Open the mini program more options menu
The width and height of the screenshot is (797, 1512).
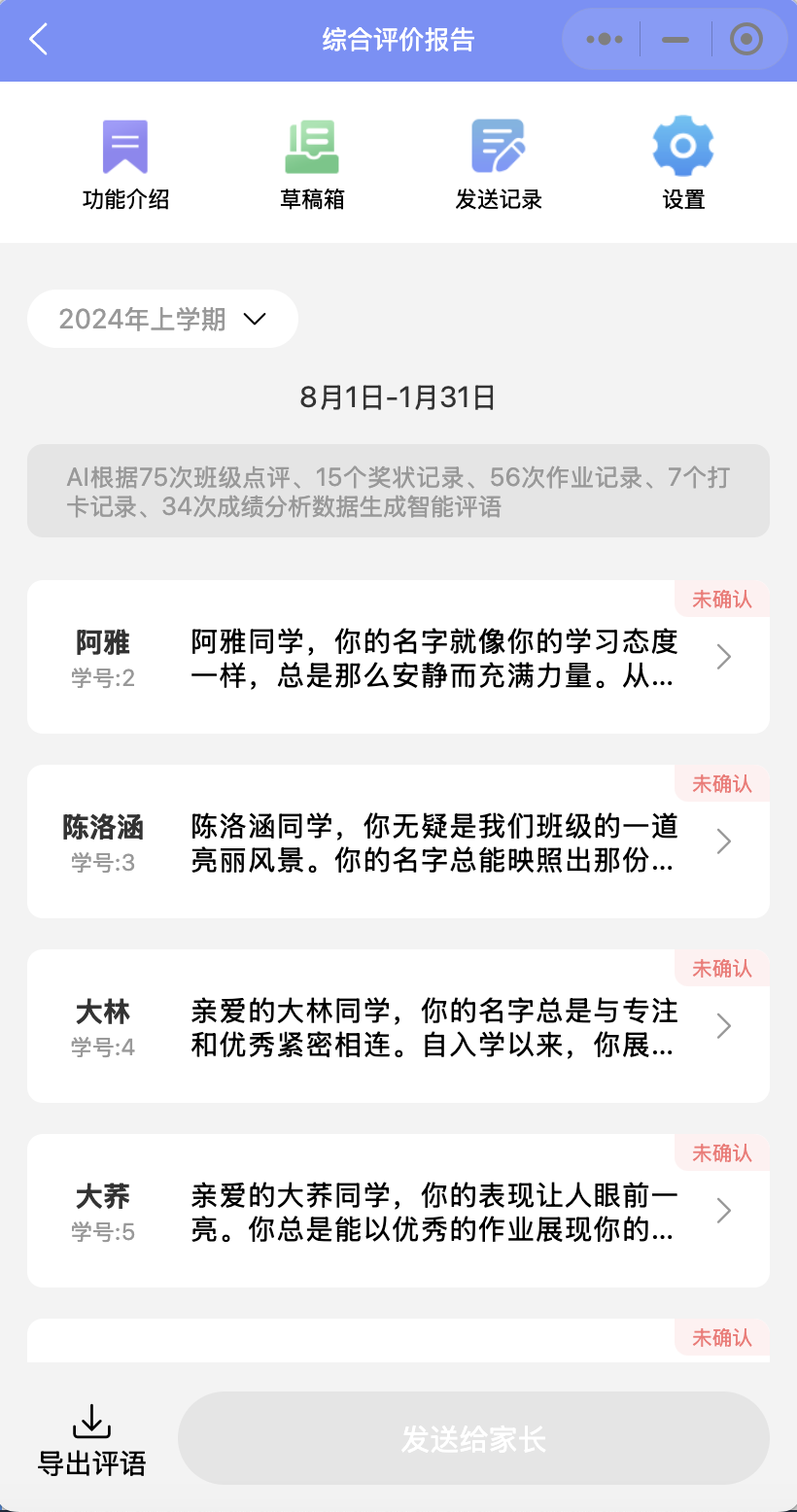[x=604, y=40]
